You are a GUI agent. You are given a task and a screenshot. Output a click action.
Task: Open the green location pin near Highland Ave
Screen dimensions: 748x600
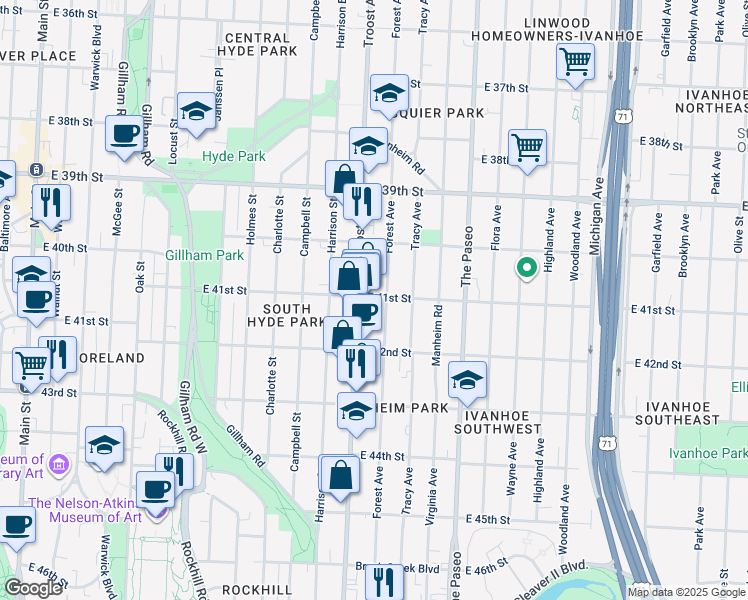[x=525, y=267]
